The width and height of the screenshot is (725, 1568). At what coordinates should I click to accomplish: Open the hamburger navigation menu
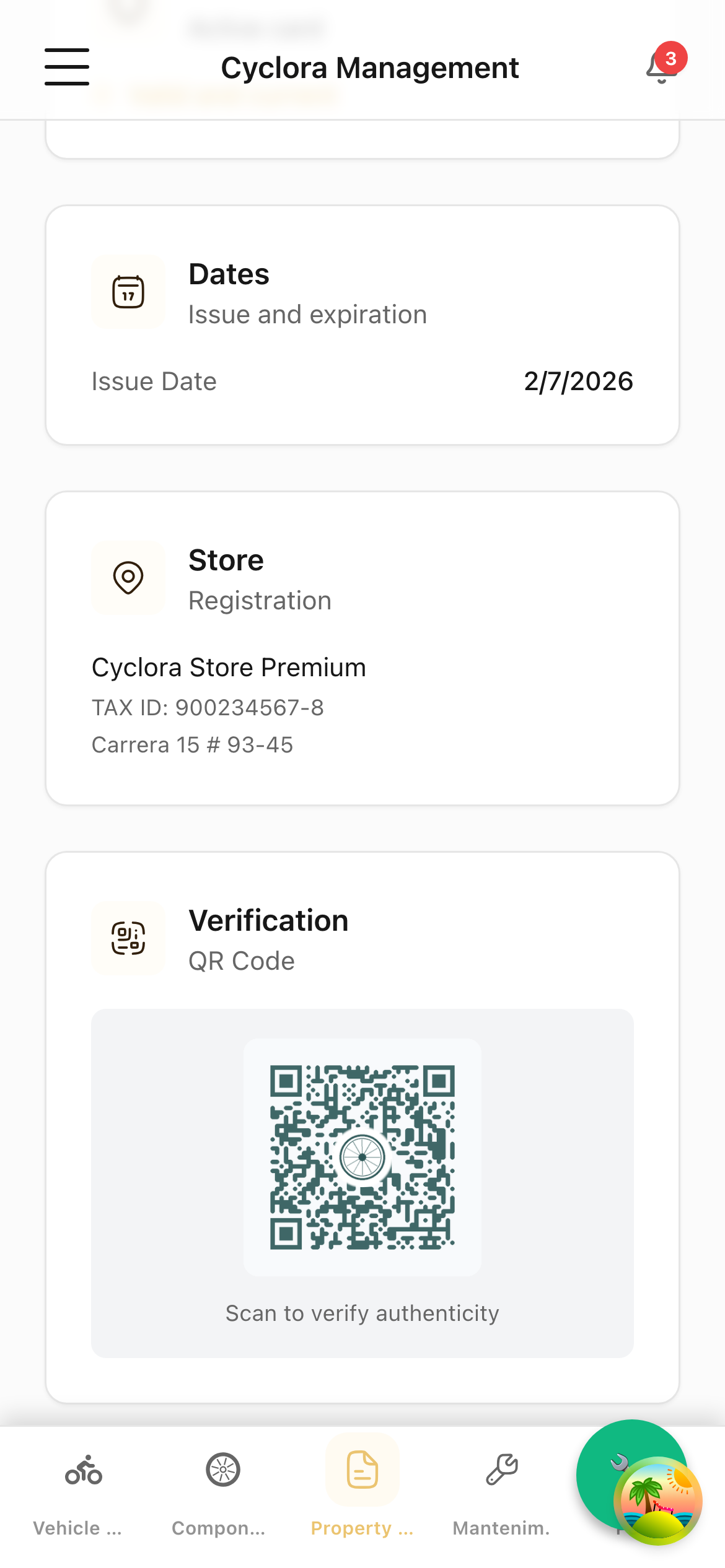point(67,67)
